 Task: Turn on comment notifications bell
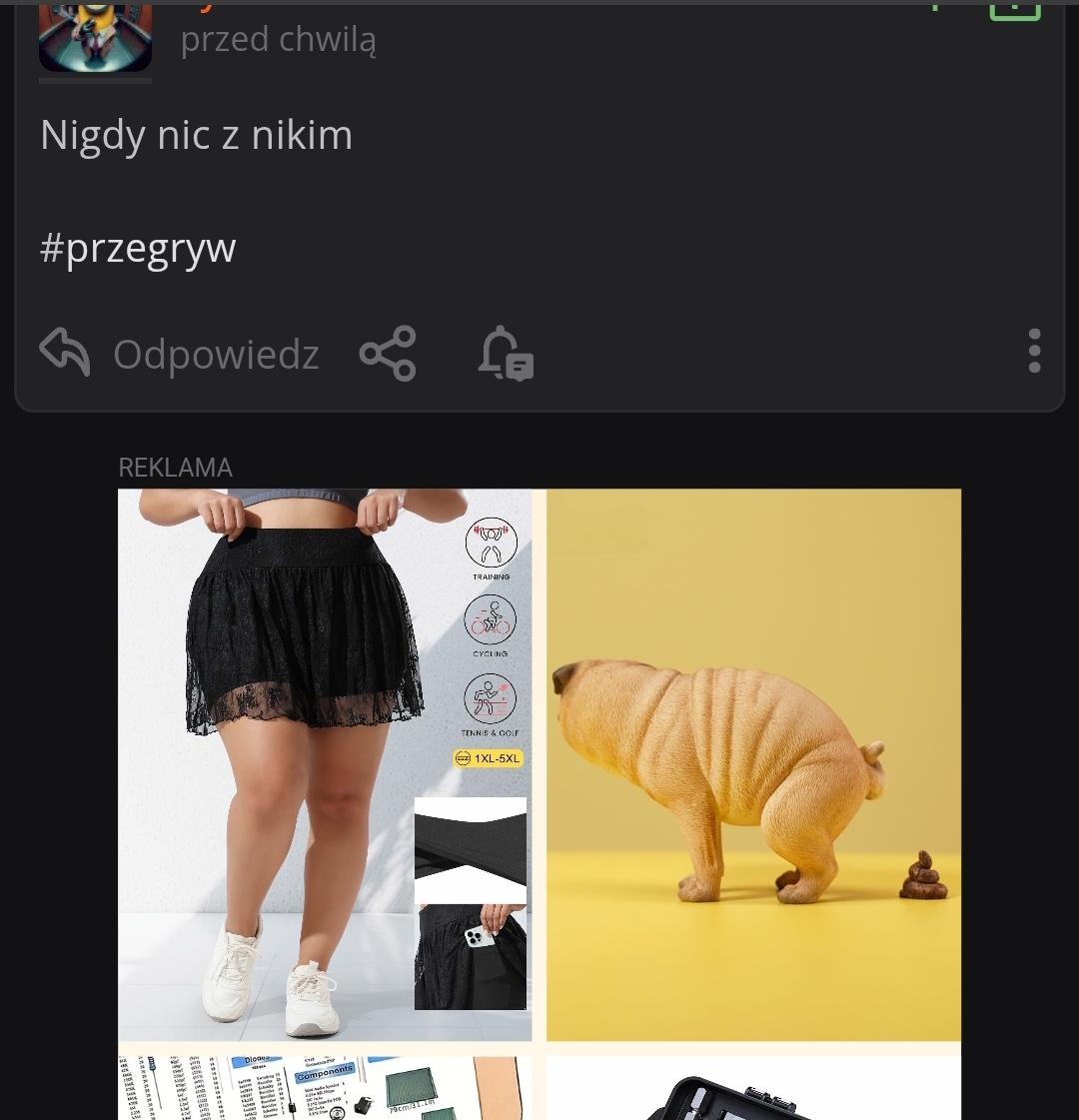[x=506, y=354]
